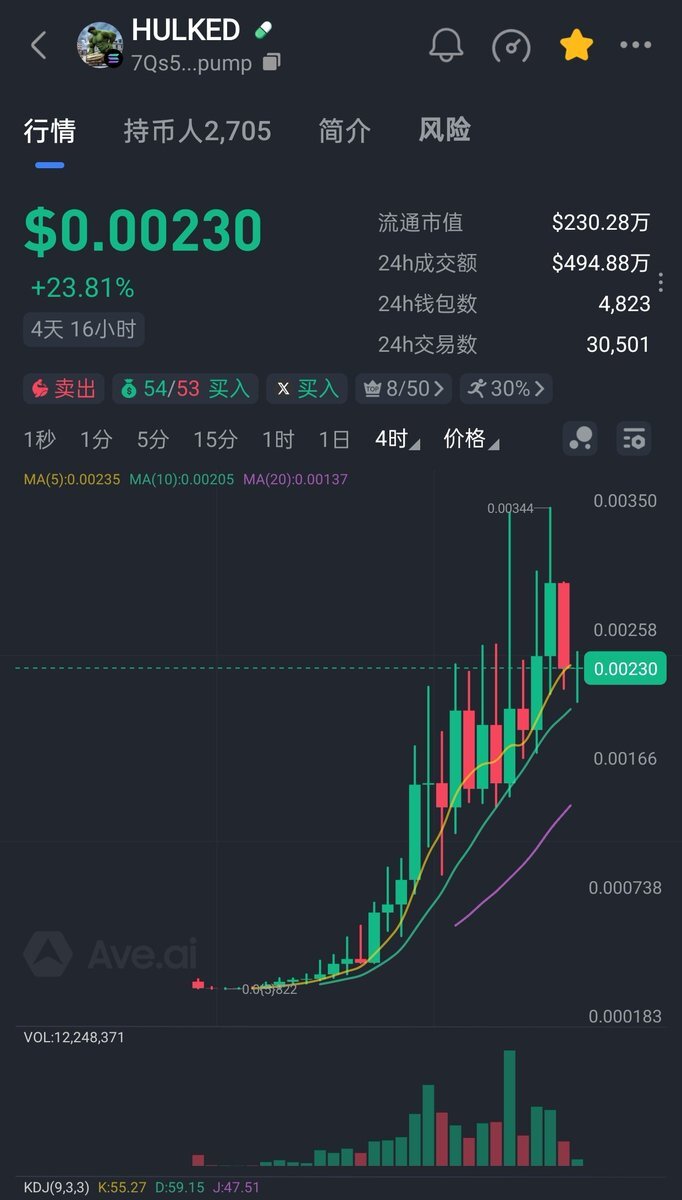This screenshot has height=1200, width=682.
Task: Expand the 8/50 top holders chip
Action: pos(404,389)
